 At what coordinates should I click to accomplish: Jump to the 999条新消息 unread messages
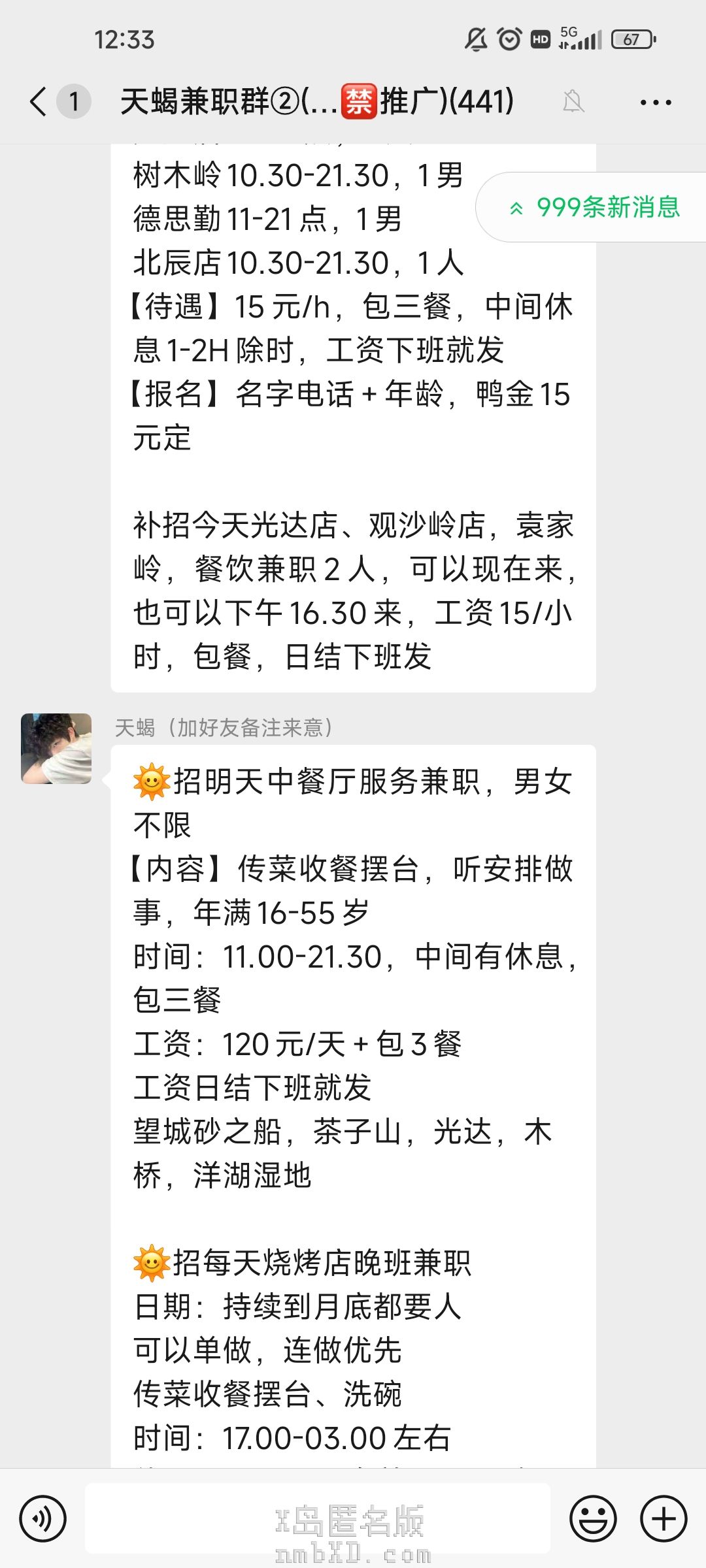595,207
